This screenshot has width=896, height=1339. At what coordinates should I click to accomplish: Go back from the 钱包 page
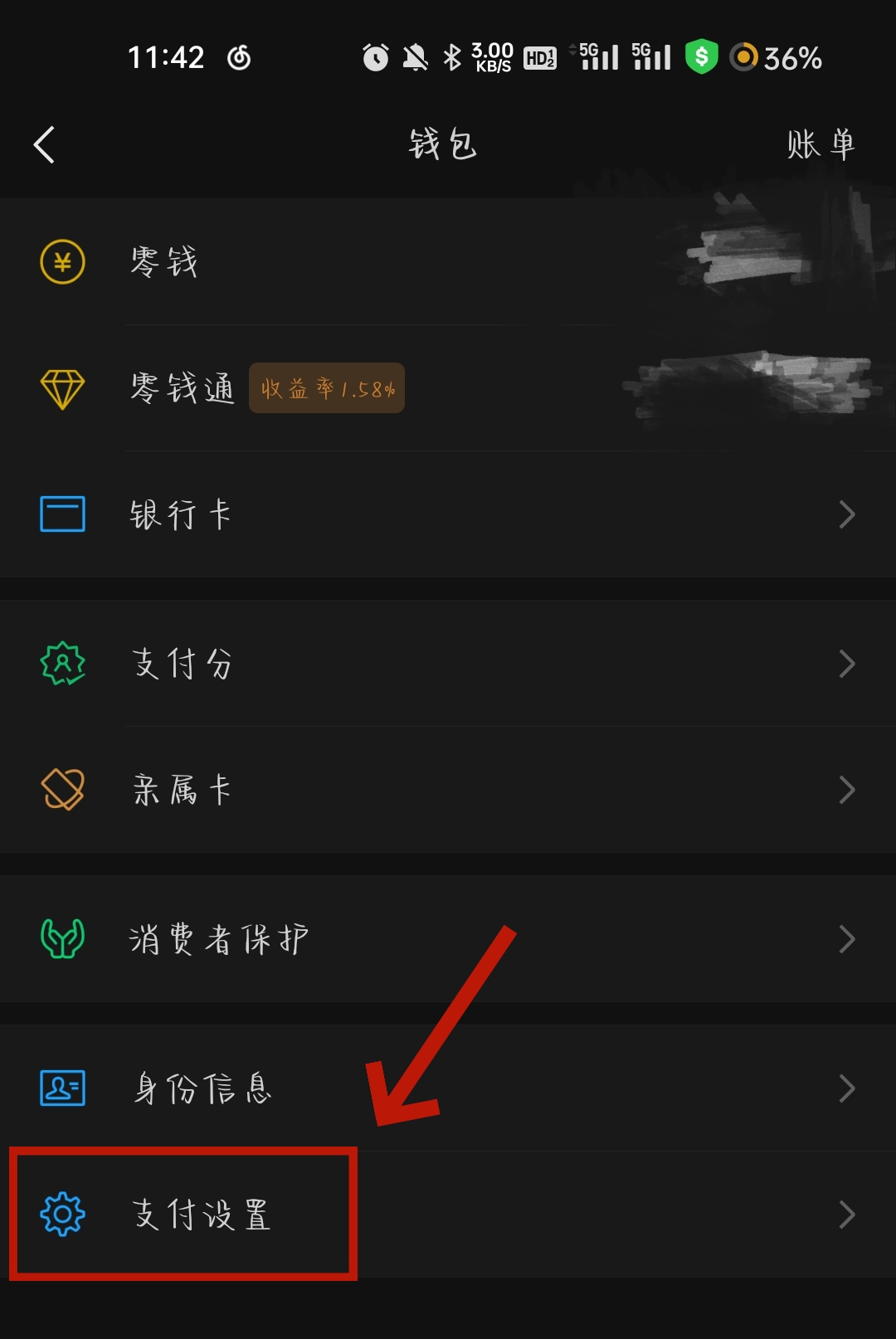(45, 145)
